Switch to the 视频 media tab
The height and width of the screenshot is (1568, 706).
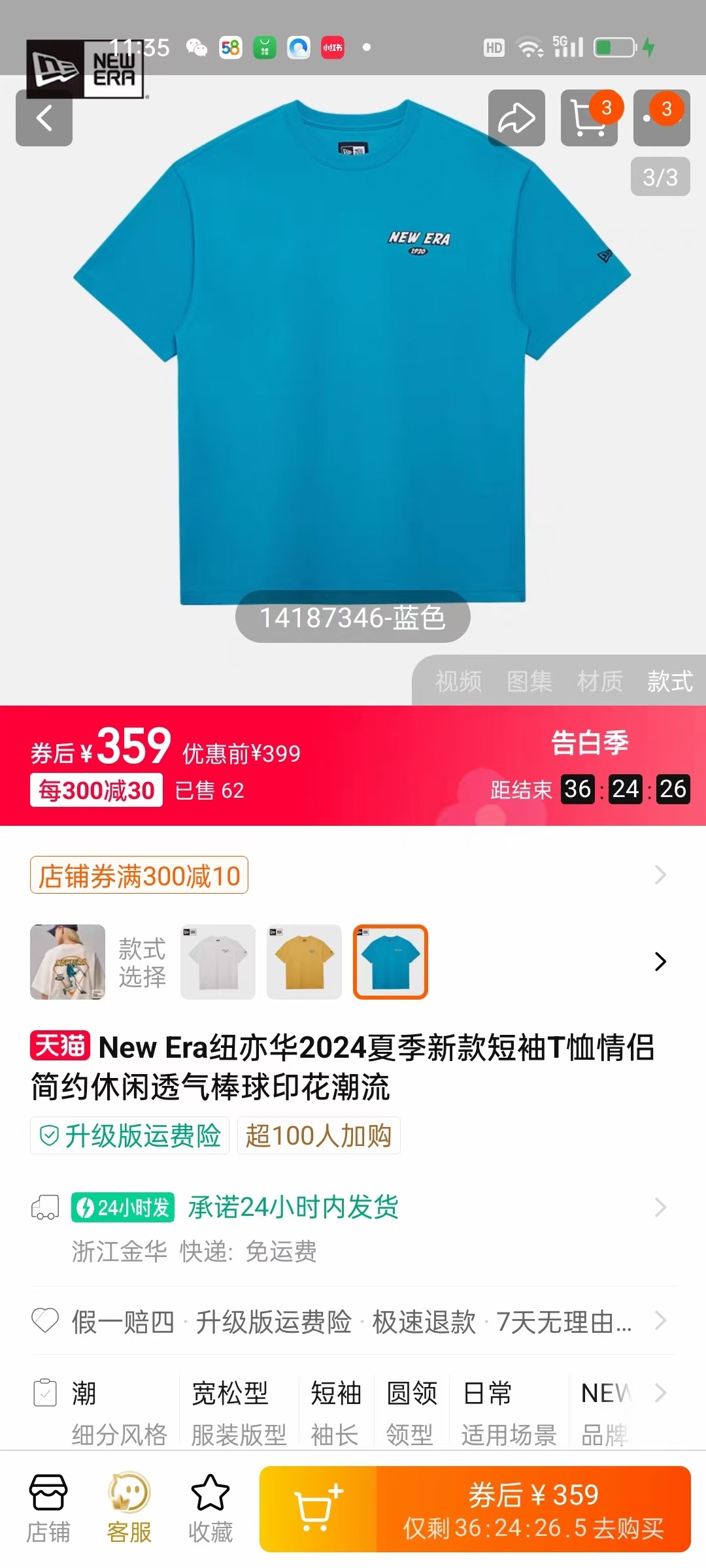(458, 681)
